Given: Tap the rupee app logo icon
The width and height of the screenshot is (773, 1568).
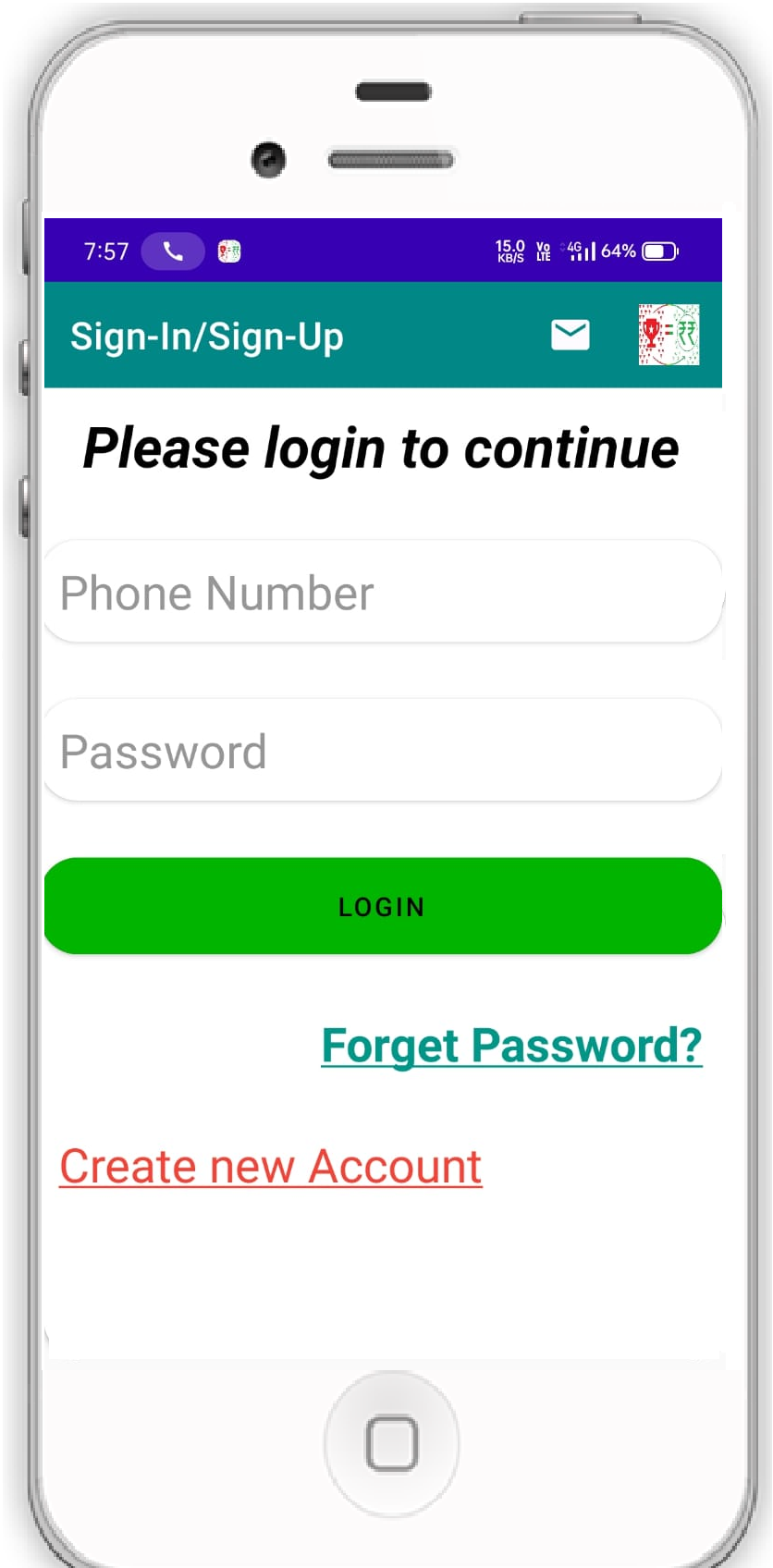Looking at the screenshot, I should pos(669,335).
